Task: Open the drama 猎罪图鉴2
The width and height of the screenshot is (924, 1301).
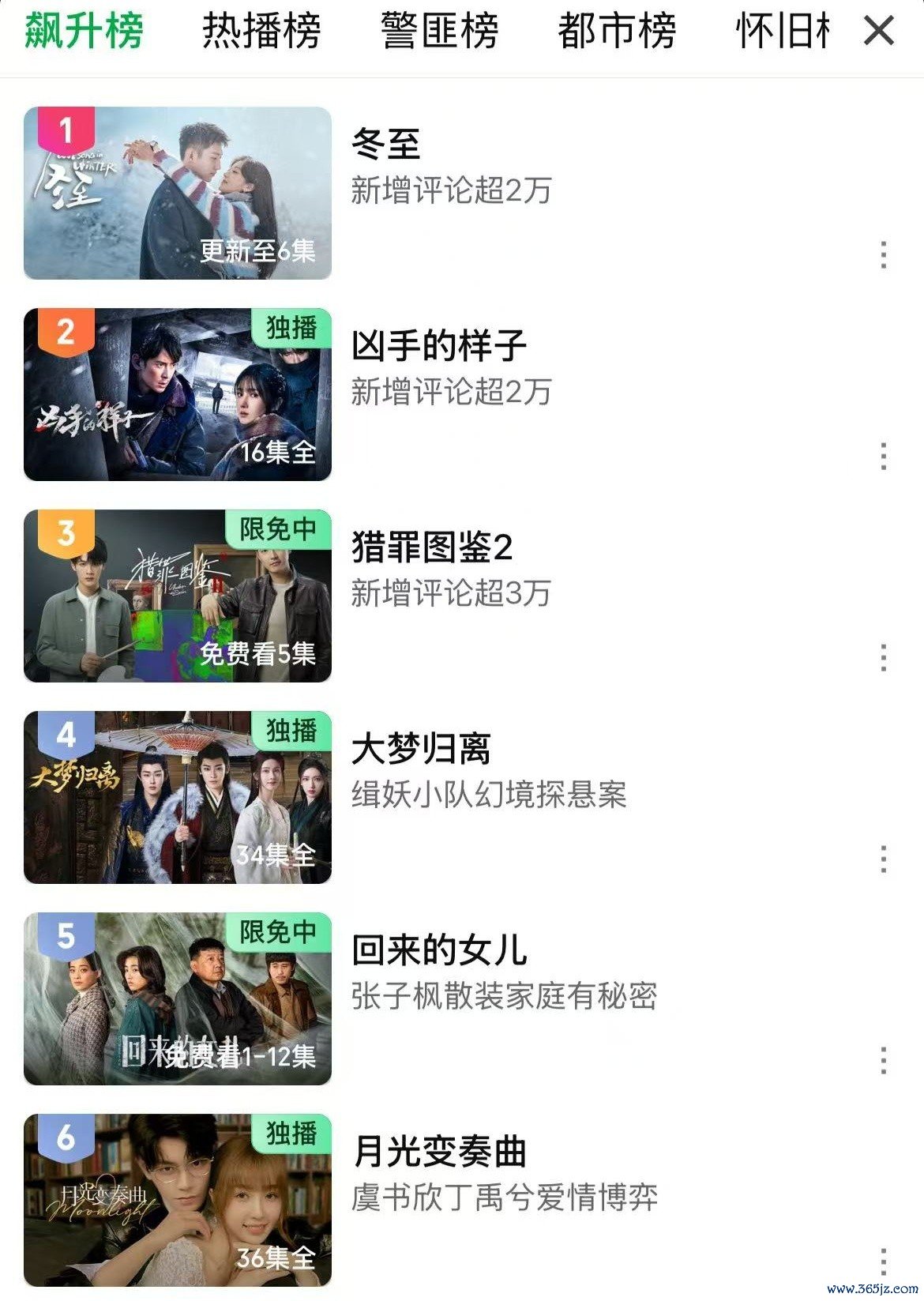Action: tap(178, 596)
